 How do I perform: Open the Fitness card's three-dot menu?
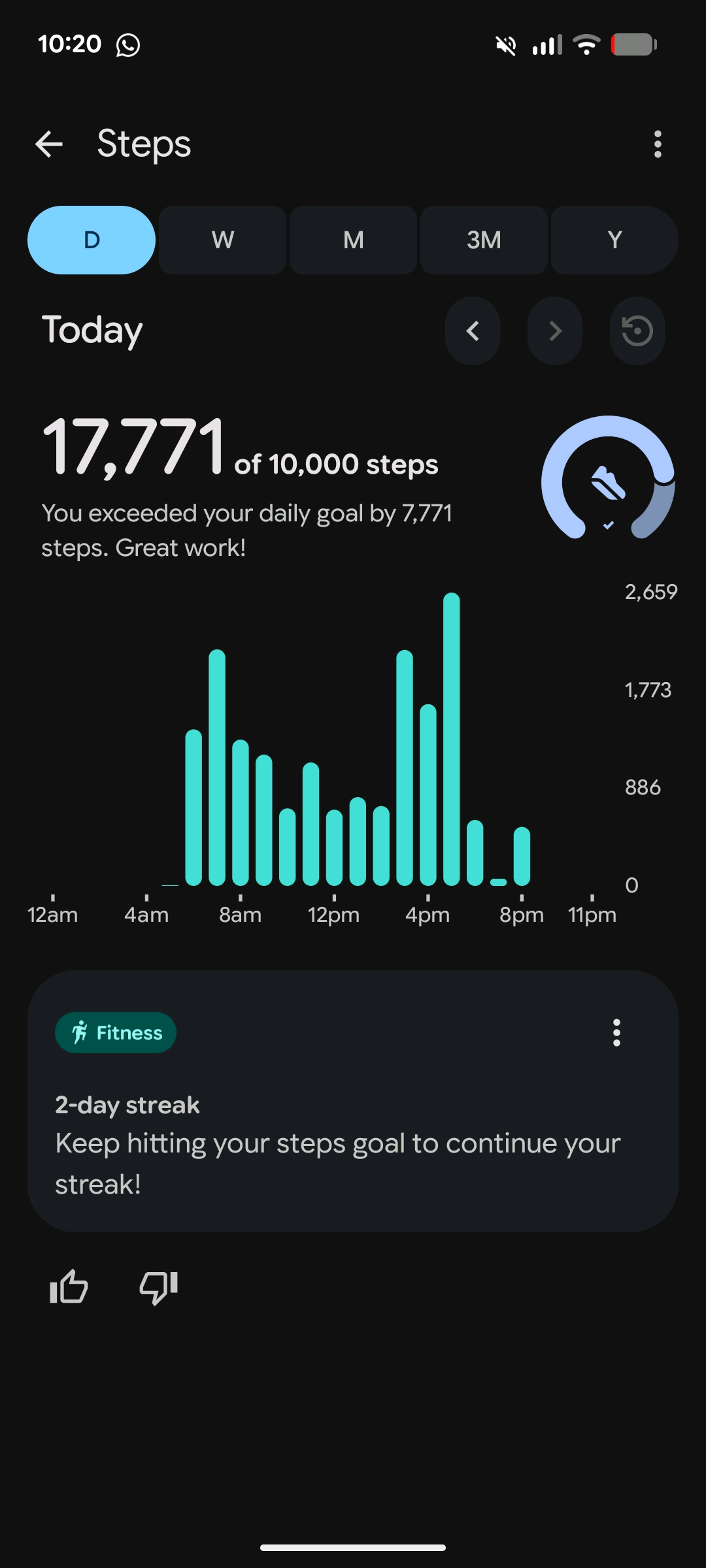616,1033
